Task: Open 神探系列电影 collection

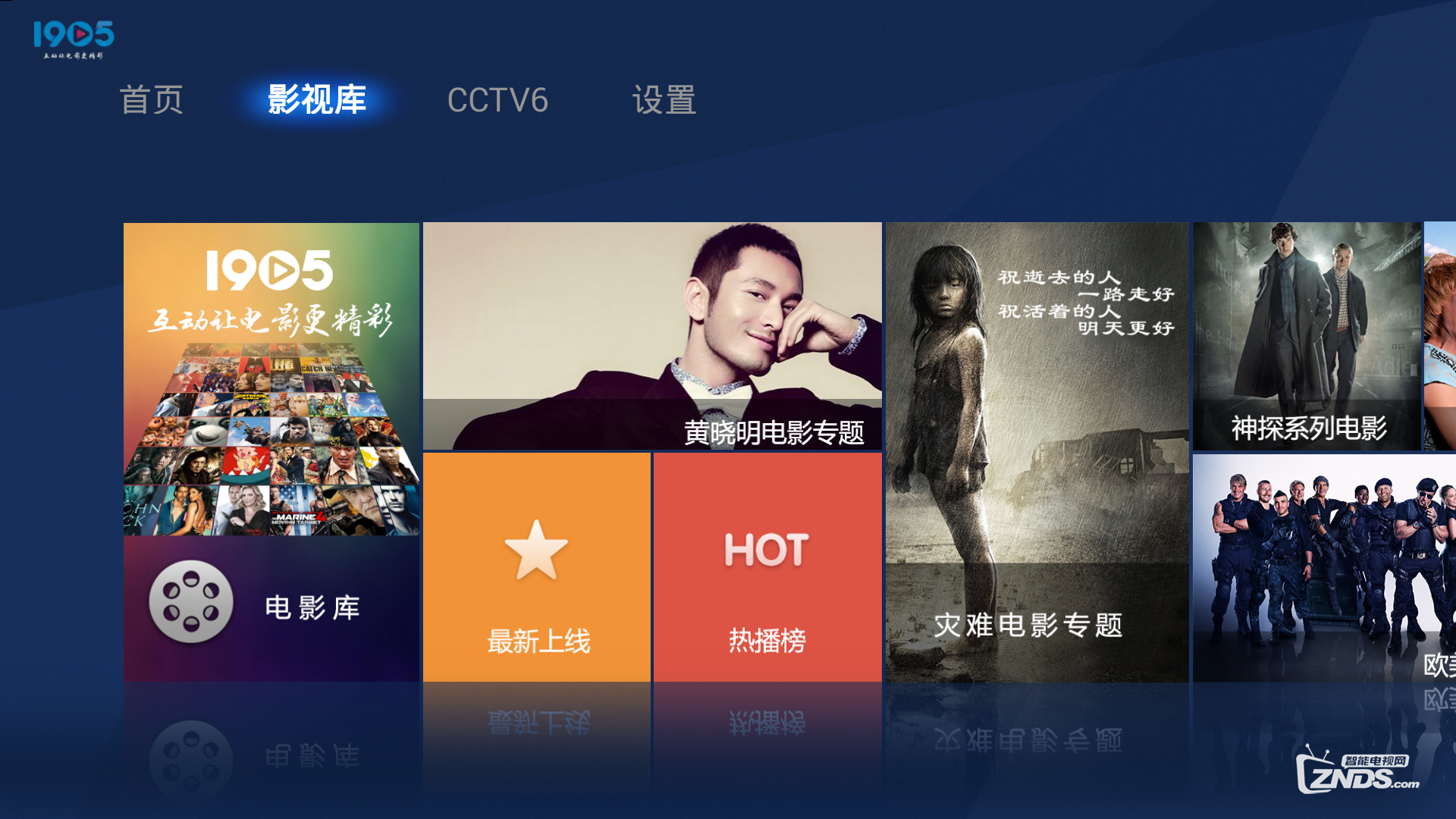Action: click(1307, 336)
